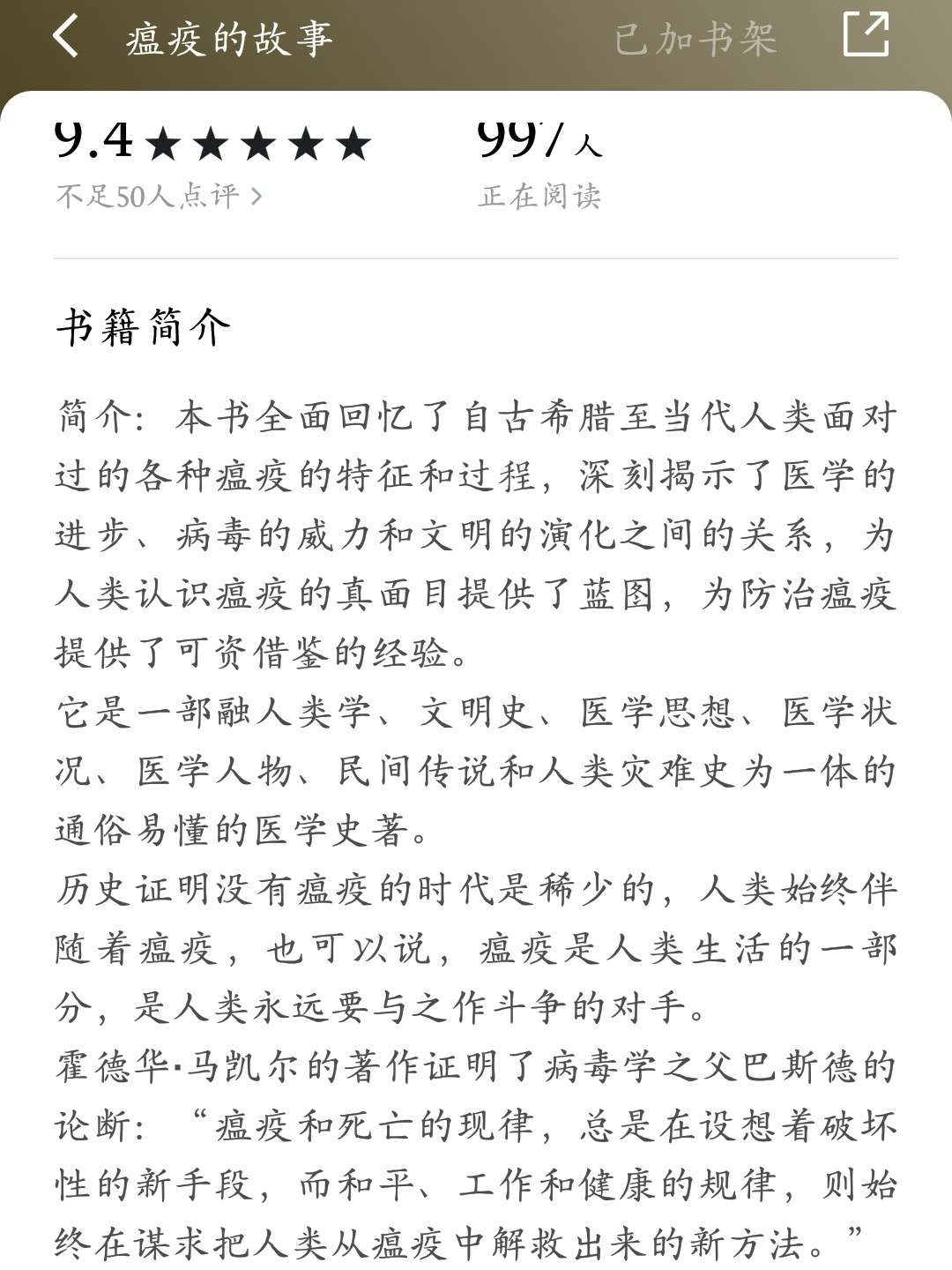The image size is (952, 1270).
Task: Tap the 已加书架 bookshelf button
Action: click(695, 39)
